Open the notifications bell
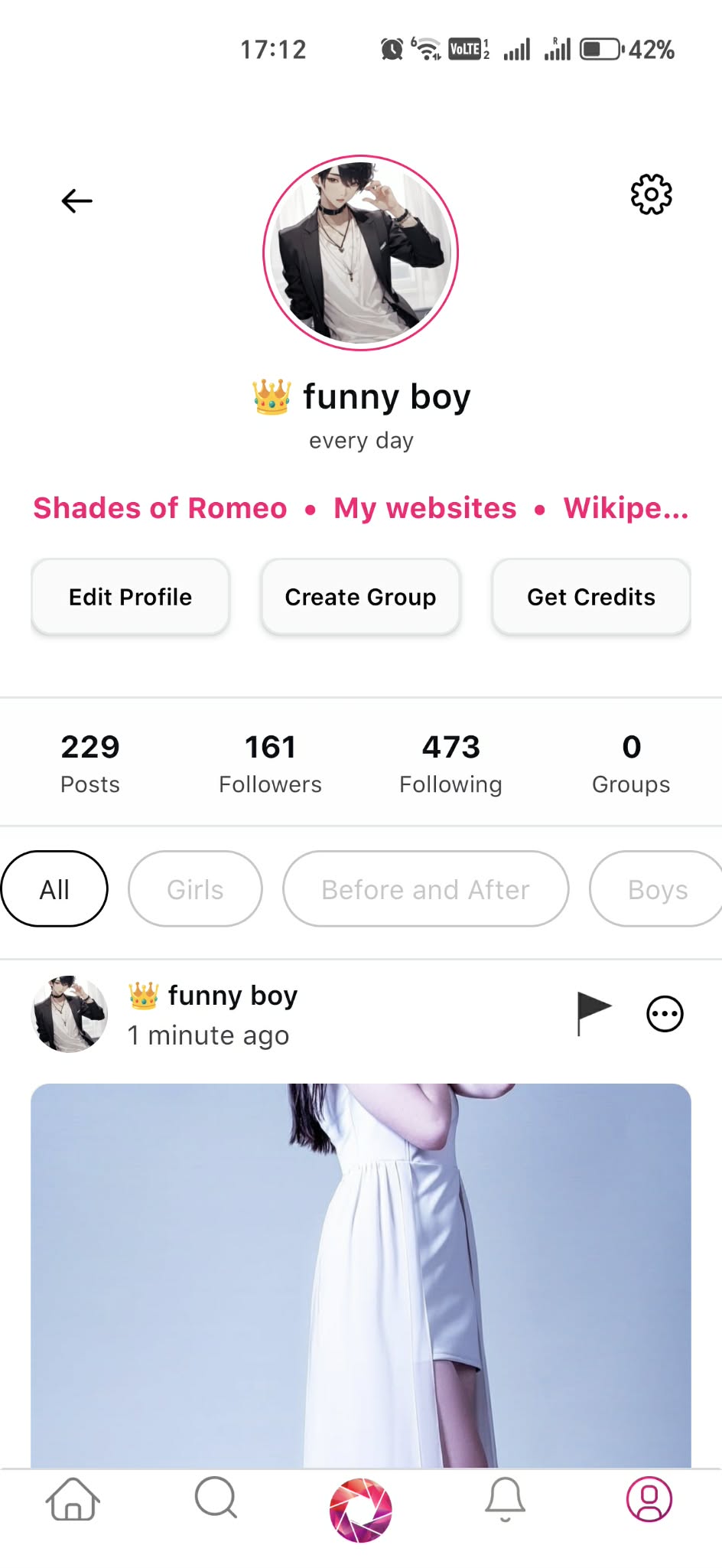The height and width of the screenshot is (1568, 722). (x=505, y=1499)
